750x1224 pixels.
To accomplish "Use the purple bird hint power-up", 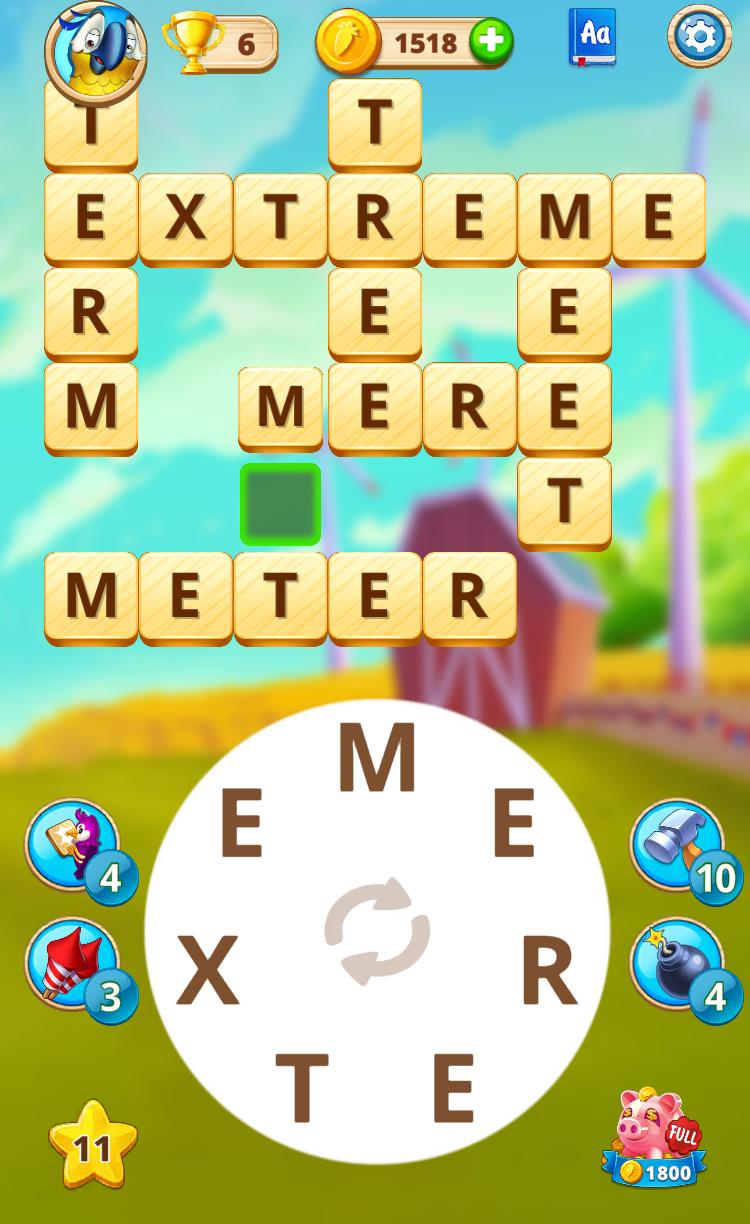I will coord(72,846).
